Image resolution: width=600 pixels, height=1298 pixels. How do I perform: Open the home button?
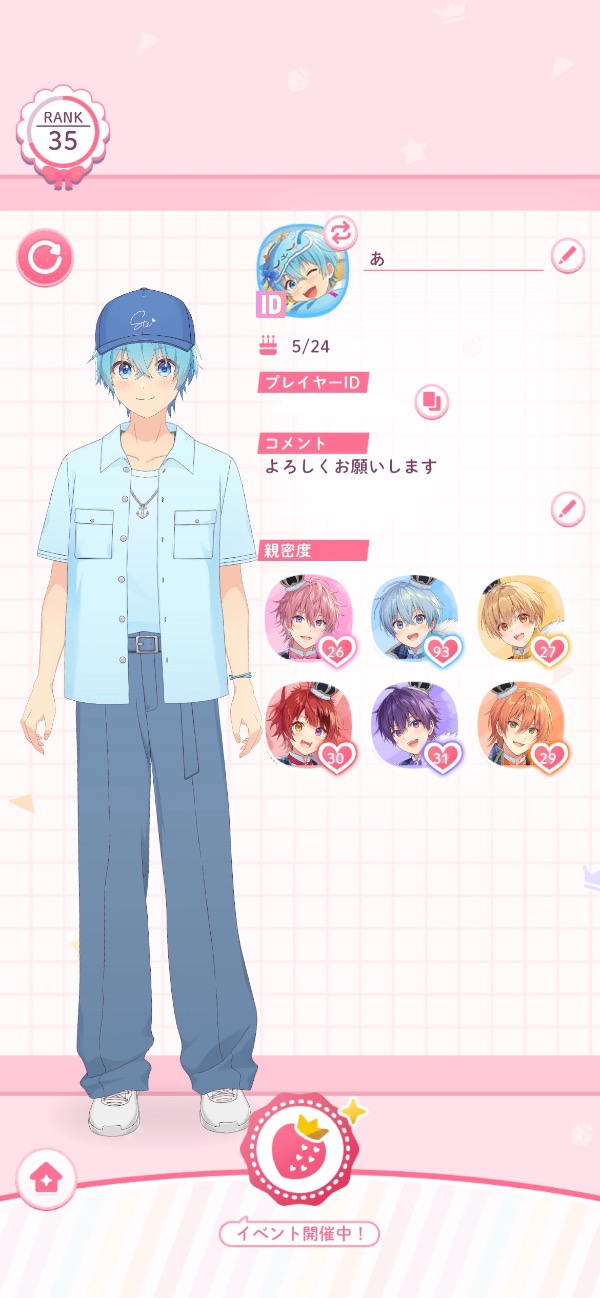(45, 1177)
